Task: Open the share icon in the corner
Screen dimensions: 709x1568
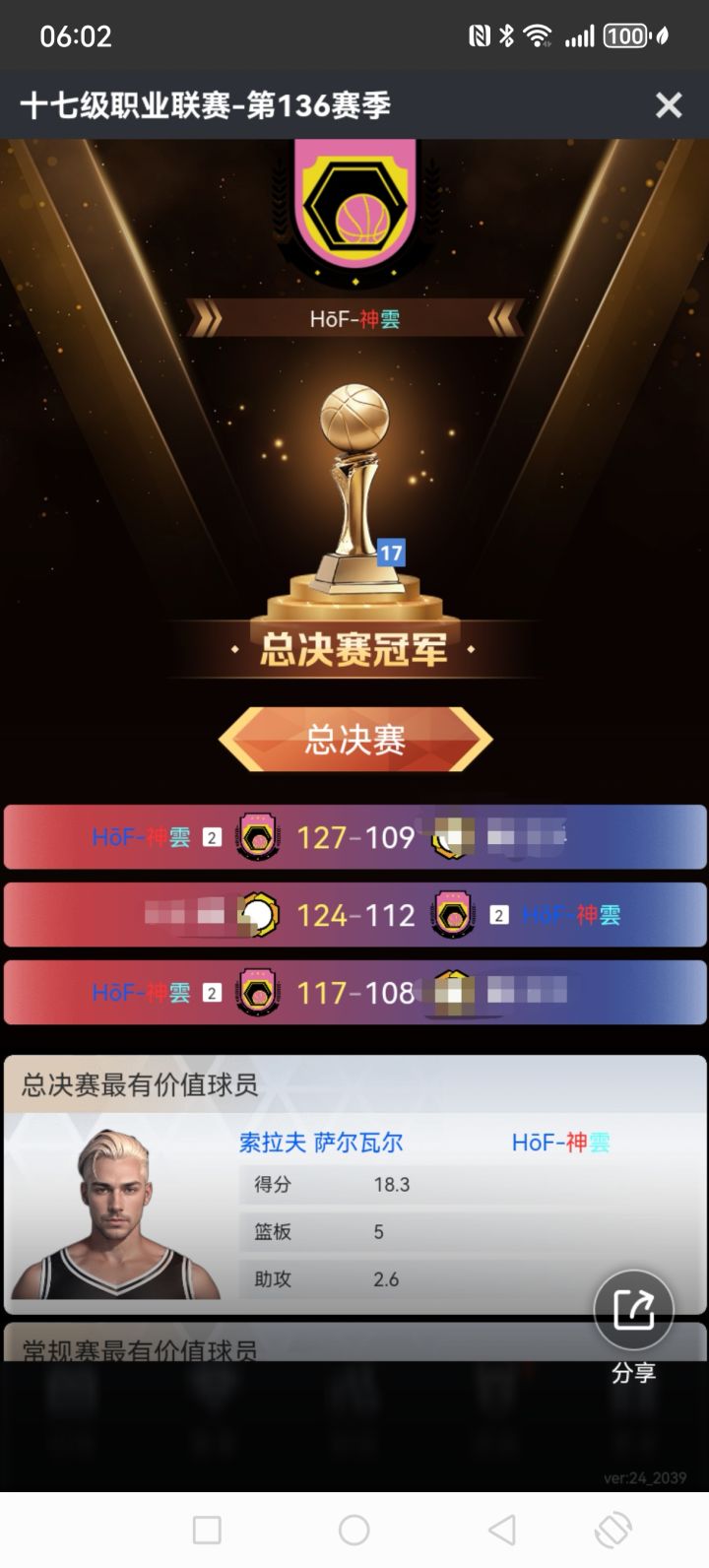Action: click(x=634, y=1310)
